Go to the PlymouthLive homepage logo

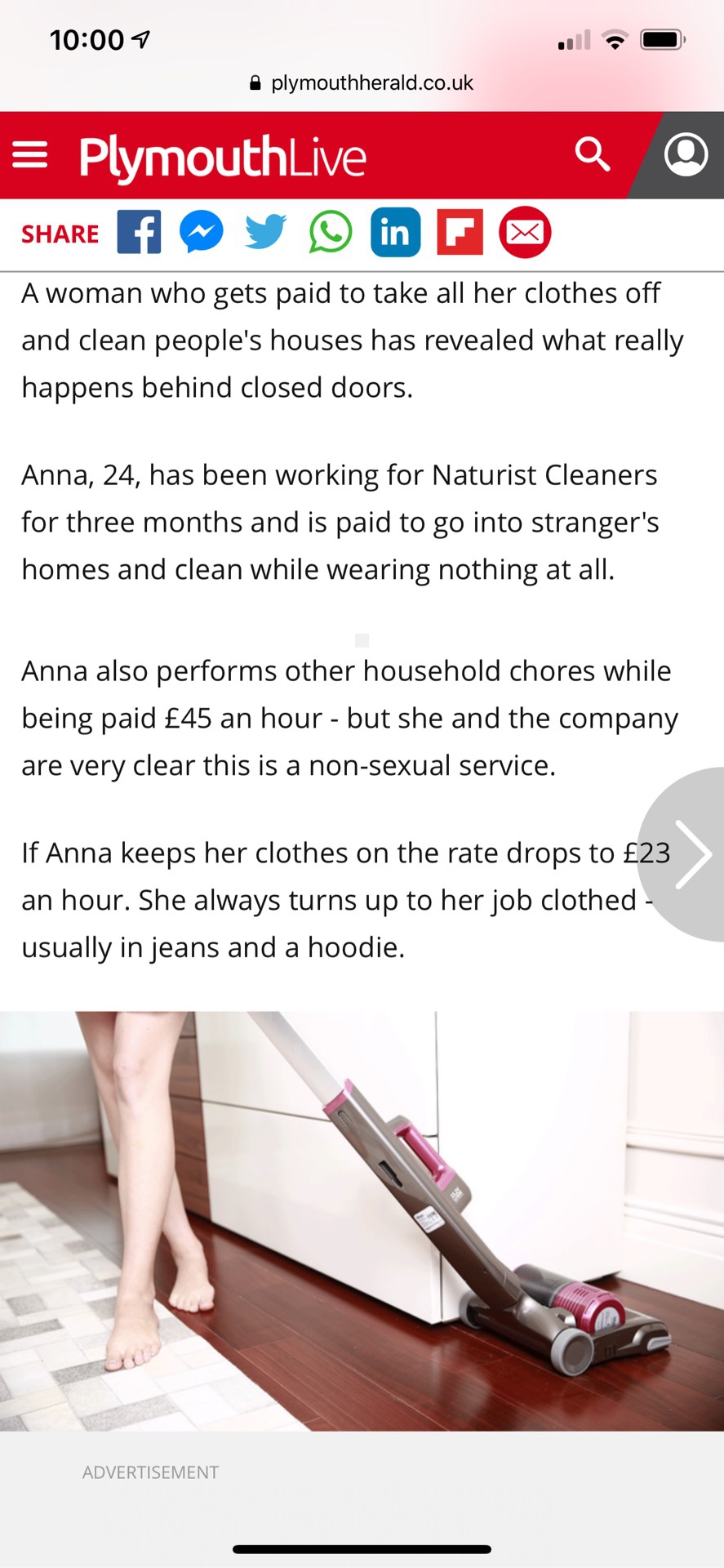coord(222,157)
